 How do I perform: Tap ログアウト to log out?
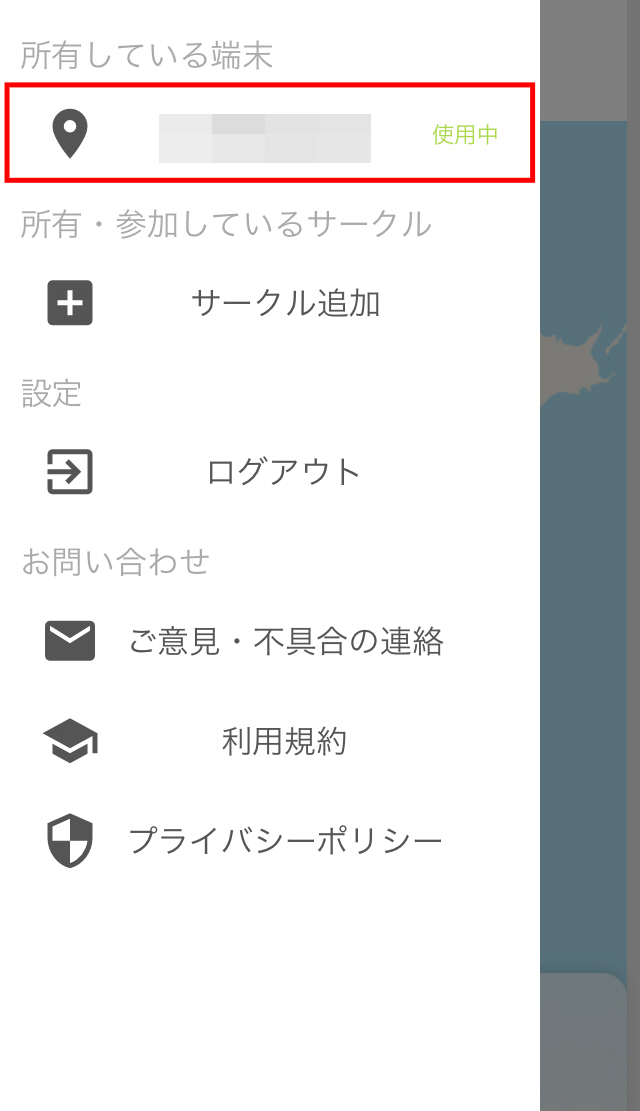[x=269, y=472]
